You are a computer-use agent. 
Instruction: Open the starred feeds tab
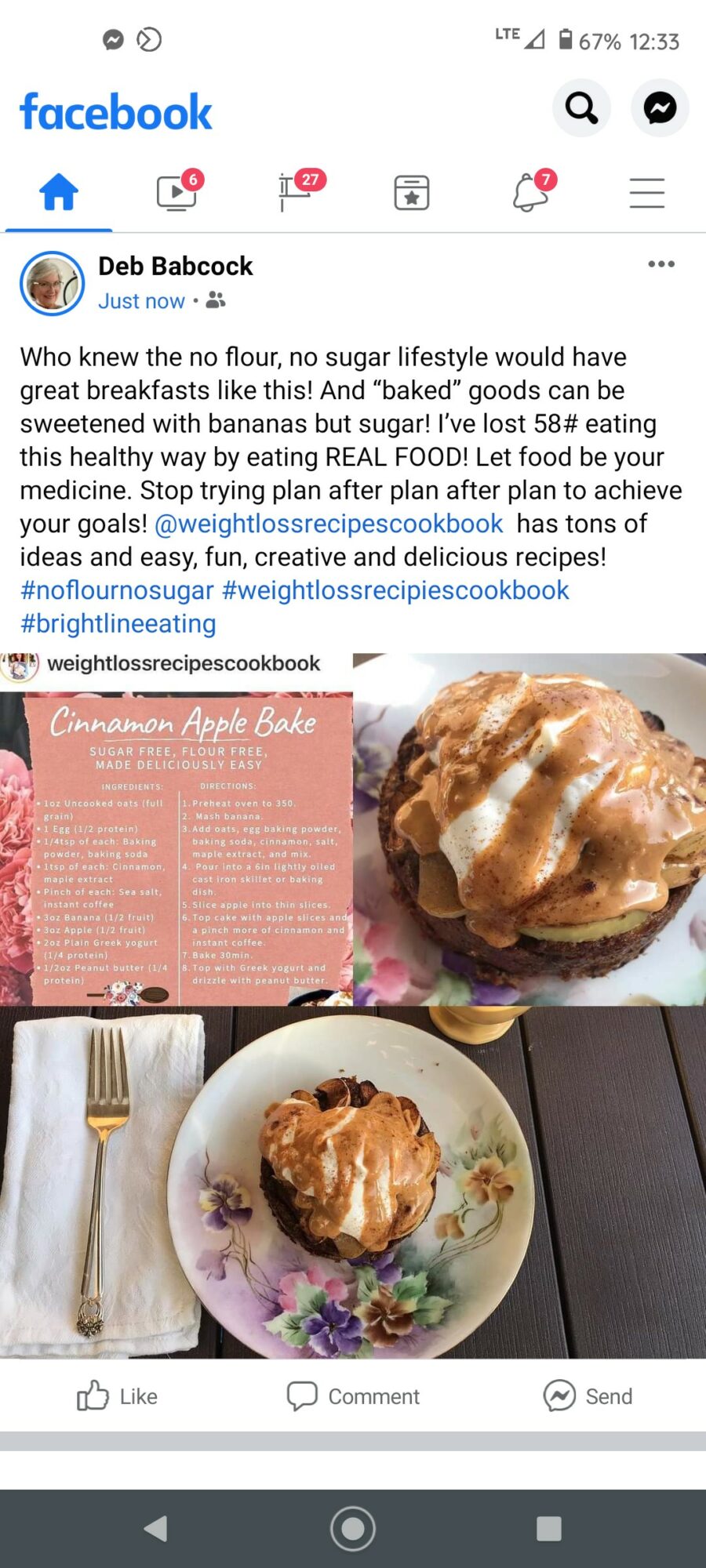(412, 193)
